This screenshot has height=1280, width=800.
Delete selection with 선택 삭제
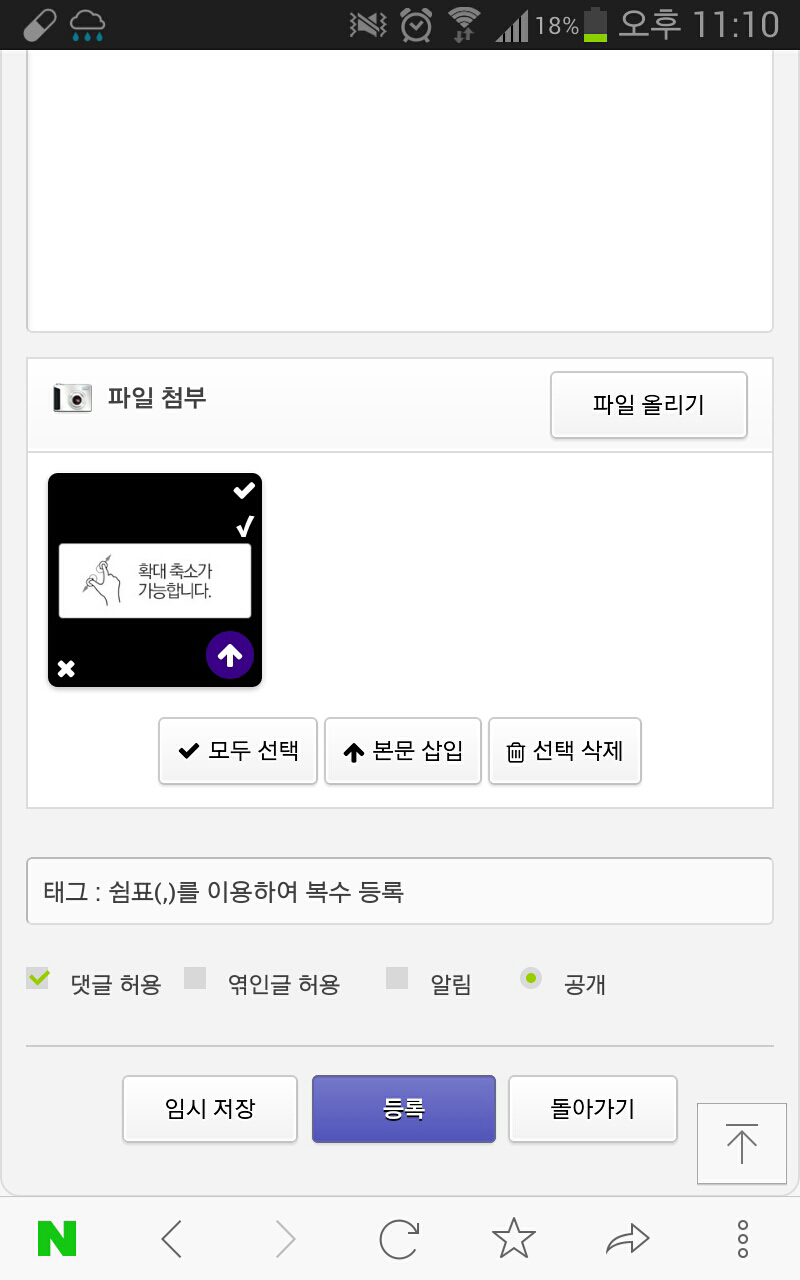pos(565,751)
